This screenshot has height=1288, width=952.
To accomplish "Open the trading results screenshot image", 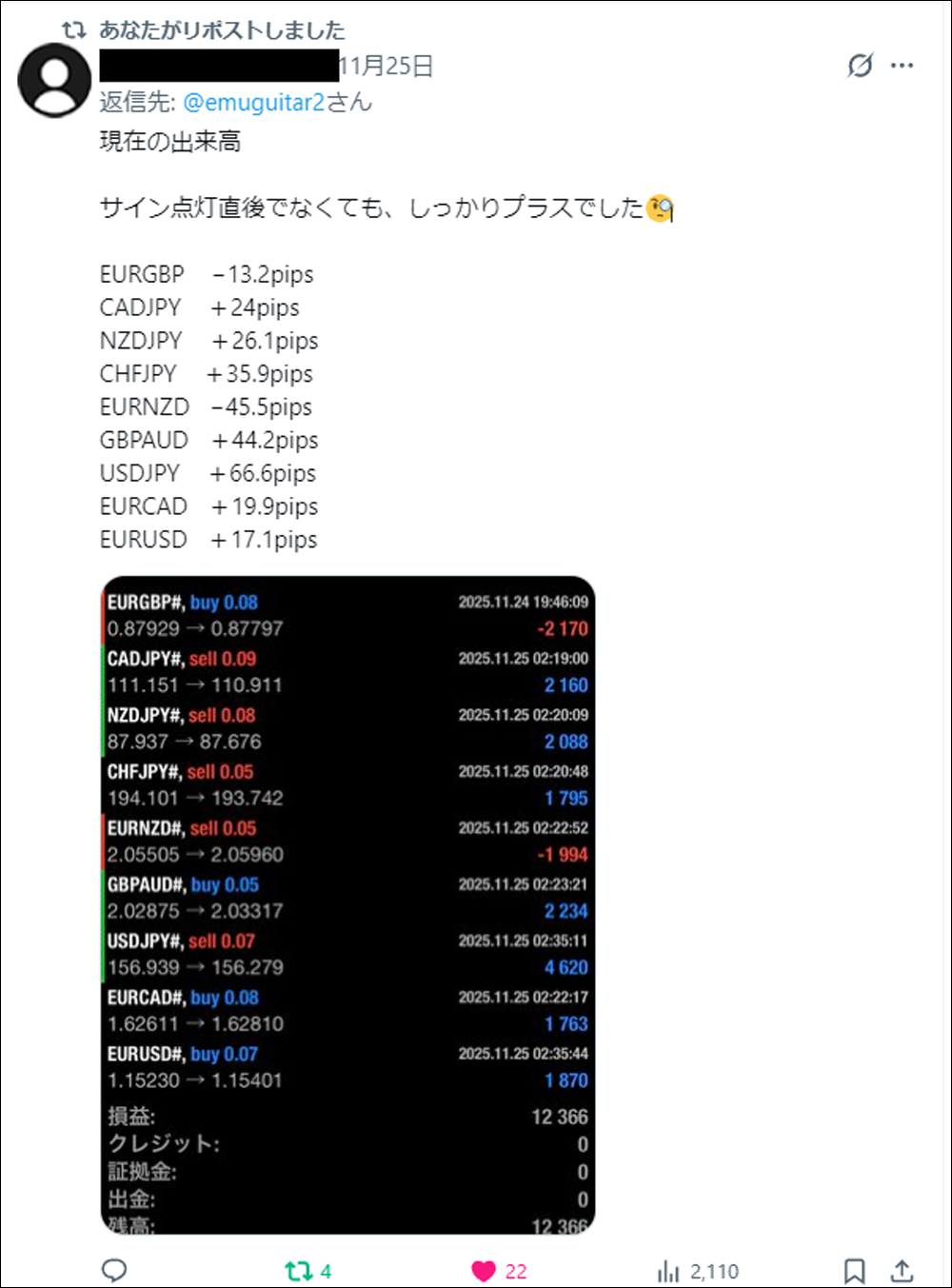I will click(347, 904).
